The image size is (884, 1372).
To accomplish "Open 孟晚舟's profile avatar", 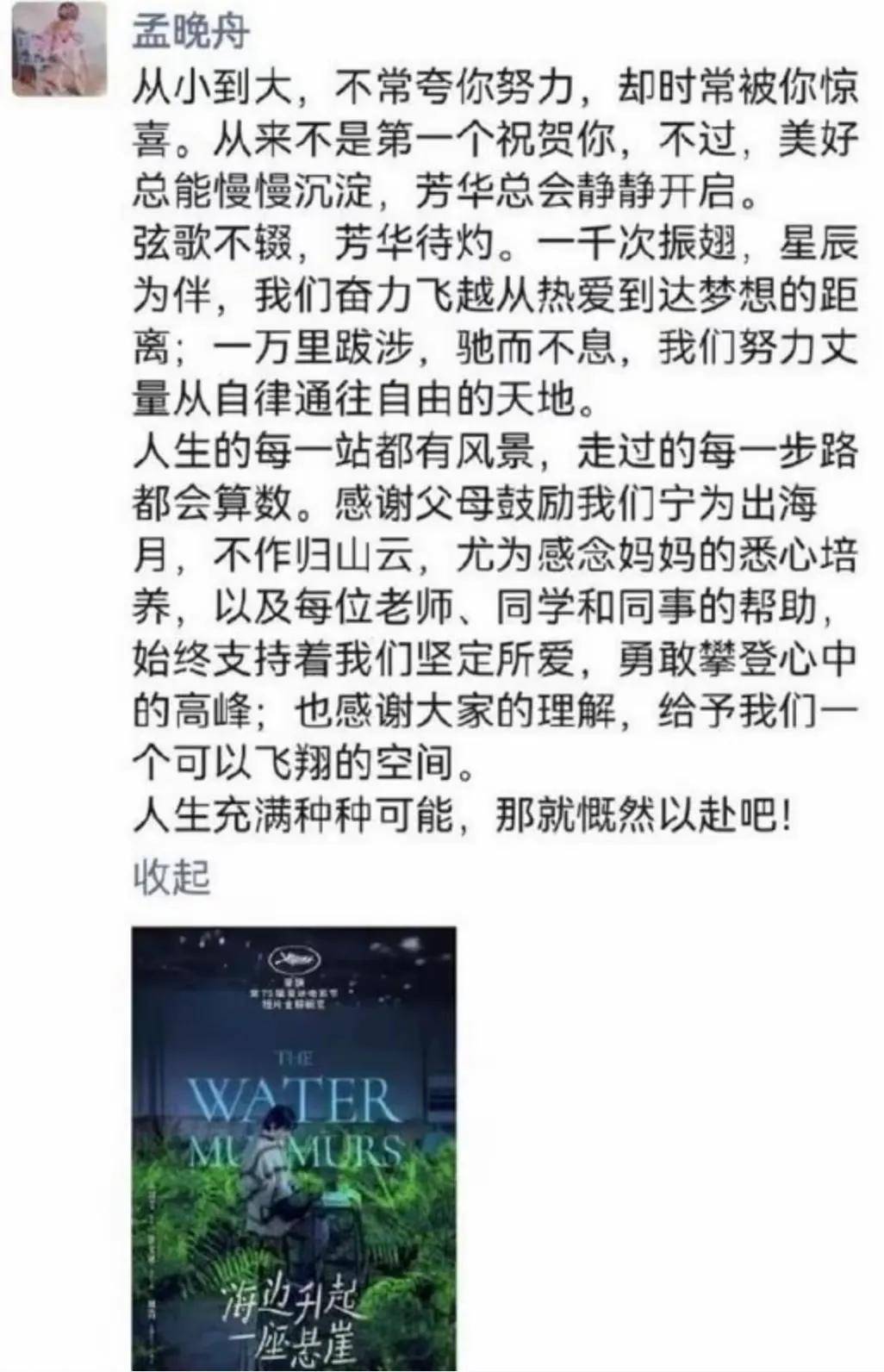I will [59, 47].
